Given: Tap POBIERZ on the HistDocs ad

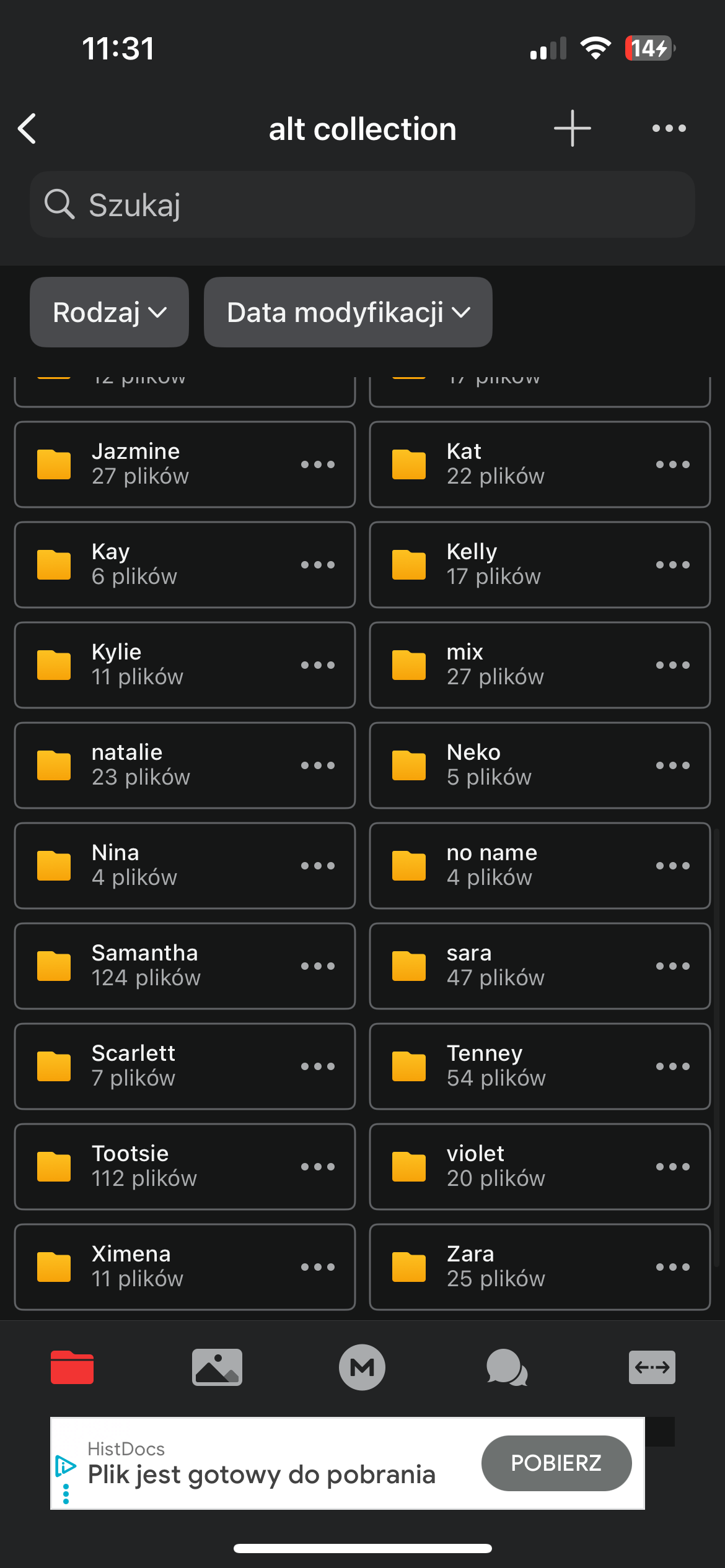Looking at the screenshot, I should (556, 1463).
